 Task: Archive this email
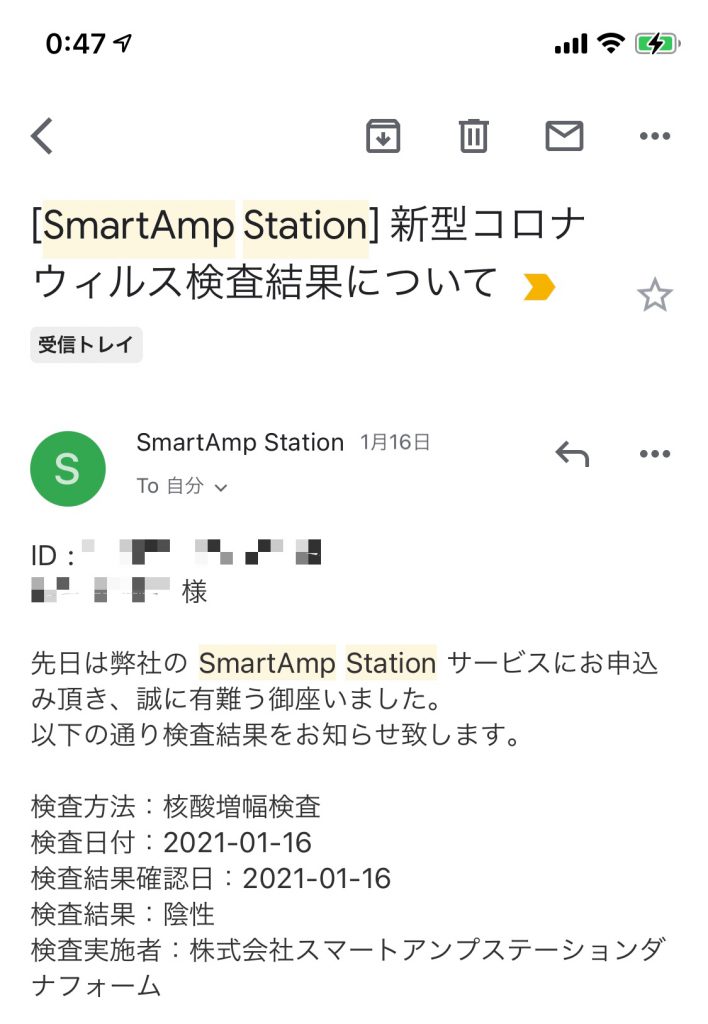pos(383,135)
